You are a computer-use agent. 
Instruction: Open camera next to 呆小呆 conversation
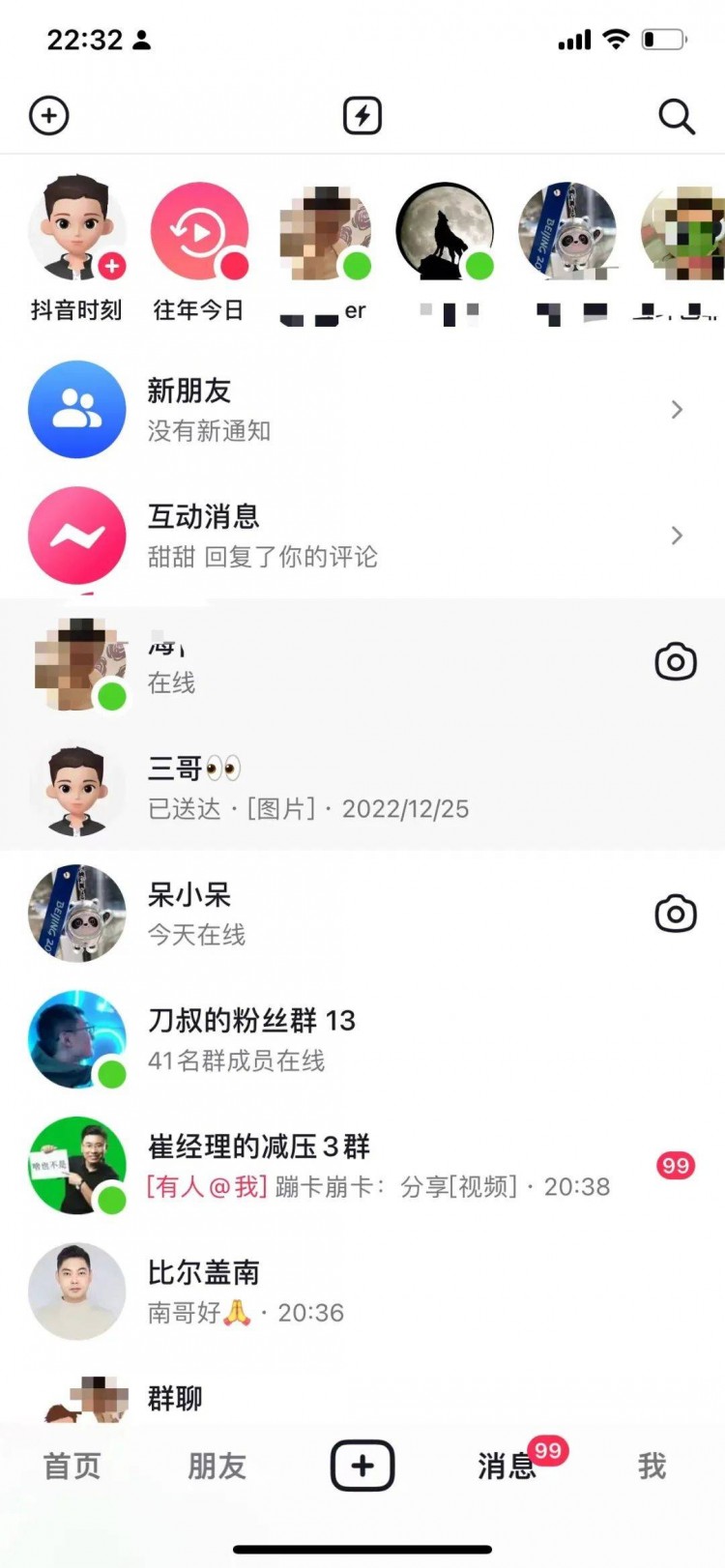[x=676, y=912]
